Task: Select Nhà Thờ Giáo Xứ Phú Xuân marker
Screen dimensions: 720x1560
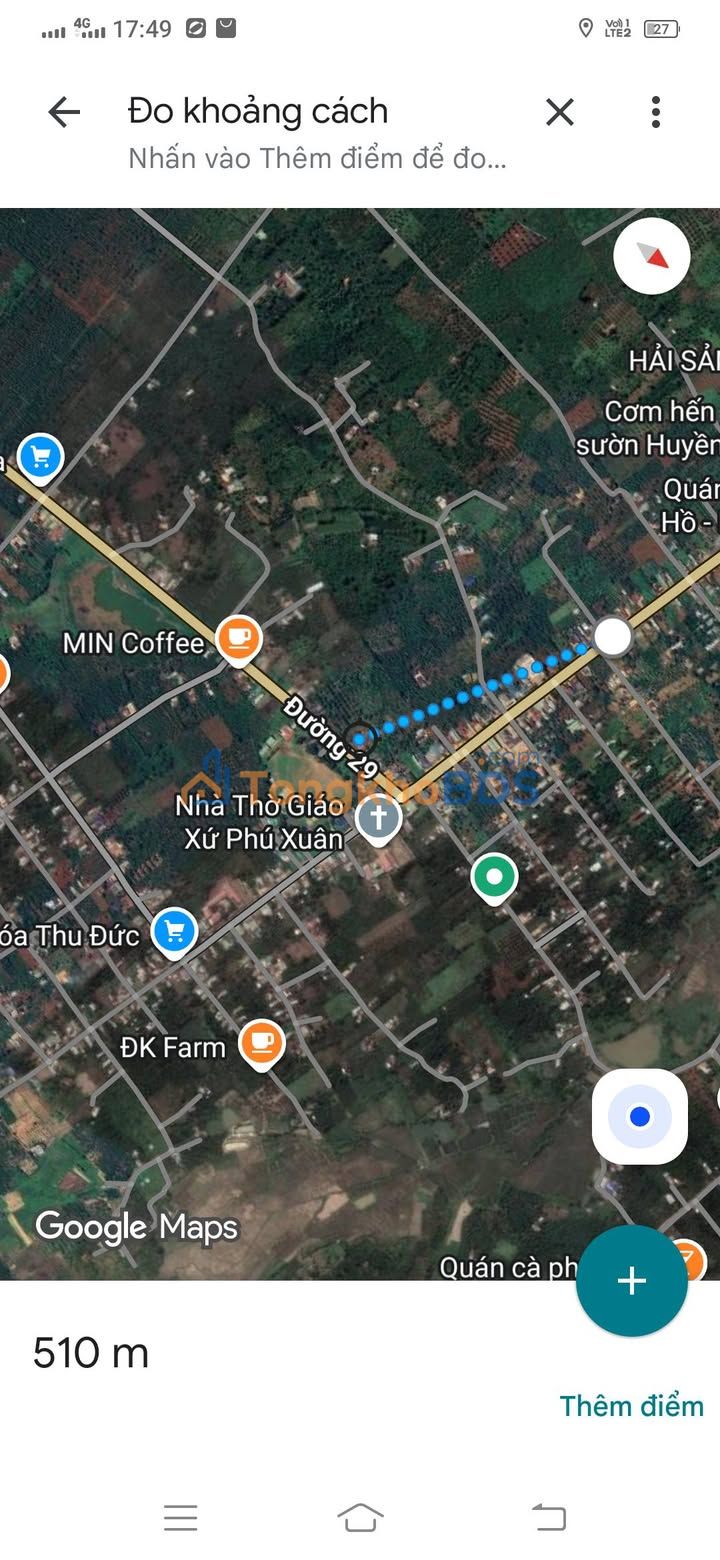Action: click(378, 819)
